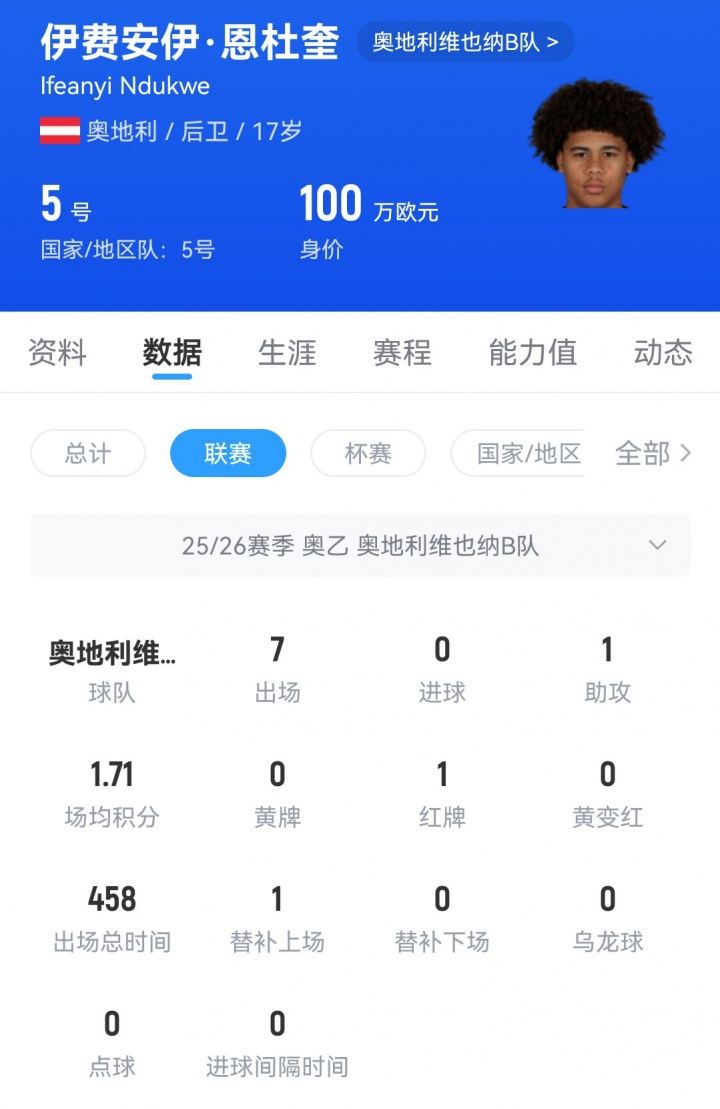Filter stats by 国家/地区

pyautogui.click(x=520, y=454)
